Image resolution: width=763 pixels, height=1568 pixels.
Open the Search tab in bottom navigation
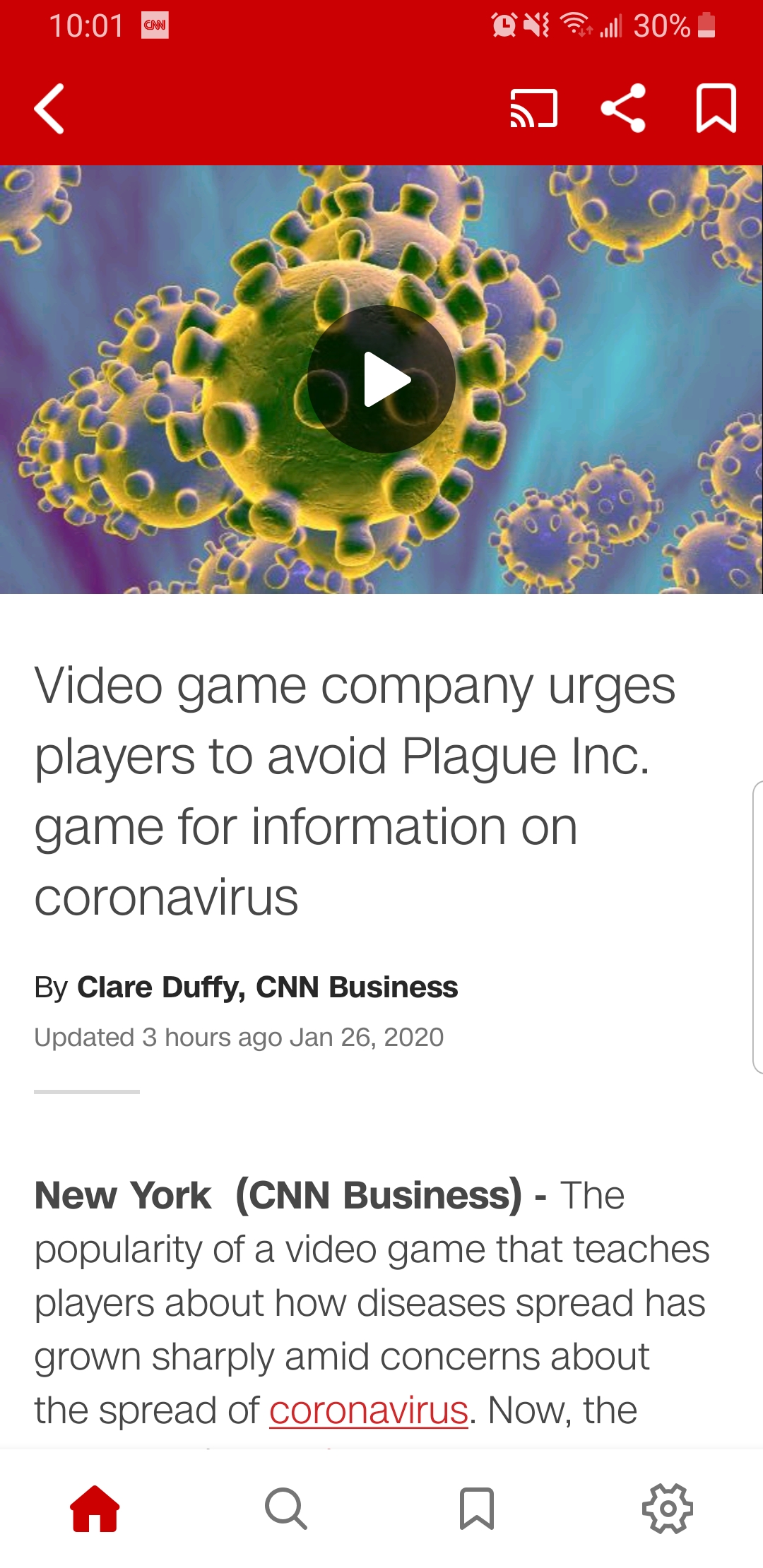pyautogui.click(x=286, y=1509)
